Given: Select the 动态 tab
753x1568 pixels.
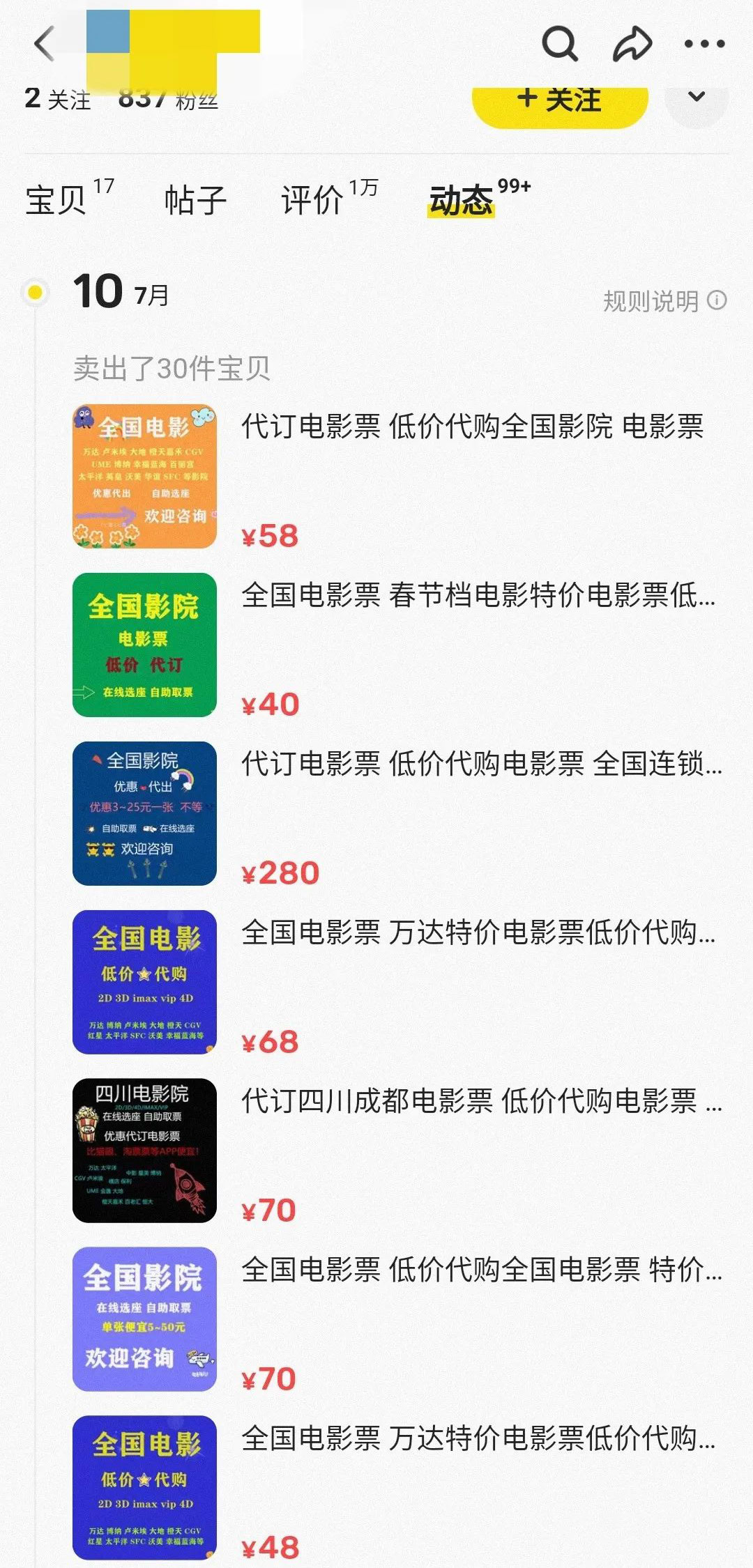Looking at the screenshot, I should click(478, 199).
